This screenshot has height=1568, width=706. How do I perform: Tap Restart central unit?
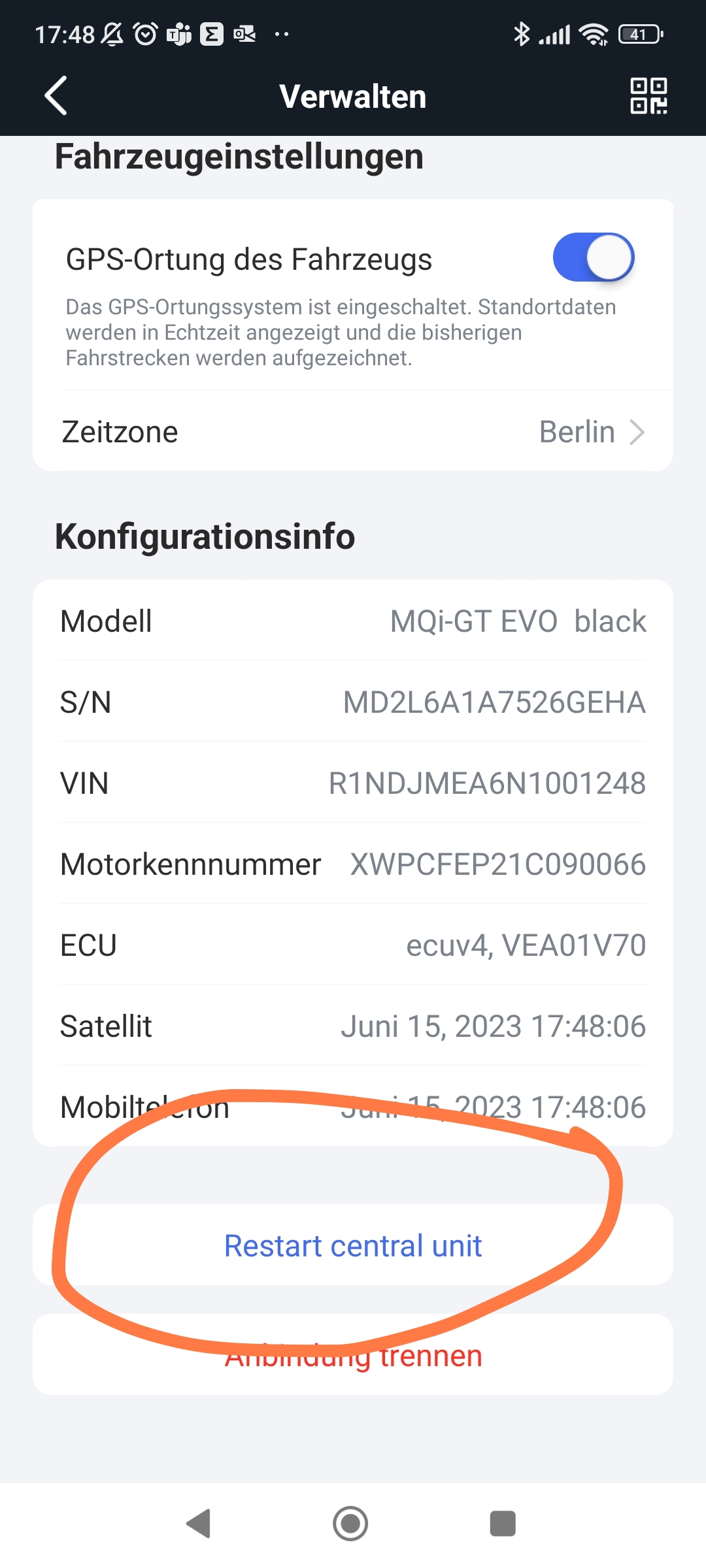[x=353, y=1245]
